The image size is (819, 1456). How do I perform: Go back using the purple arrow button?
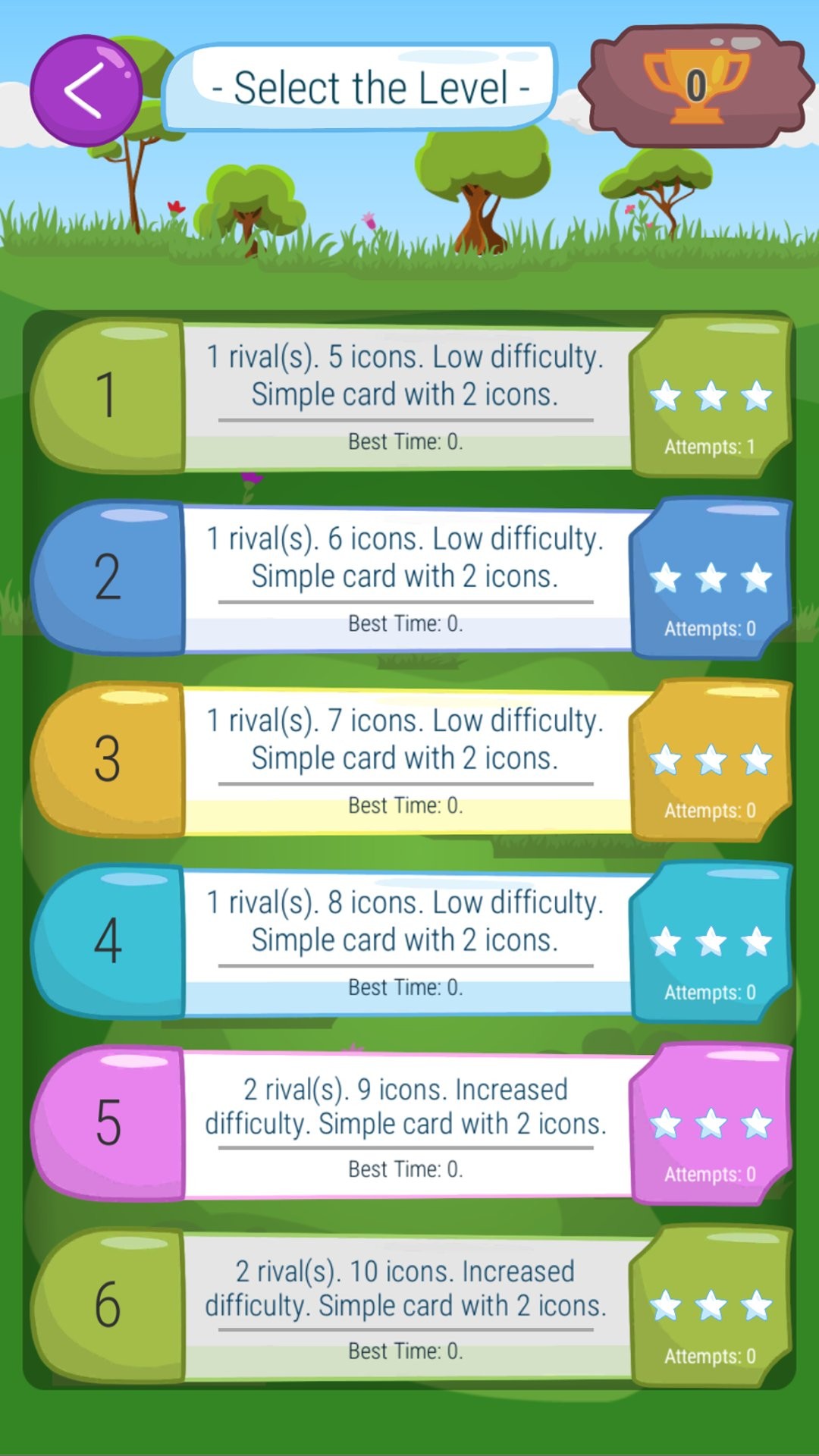[x=86, y=91]
